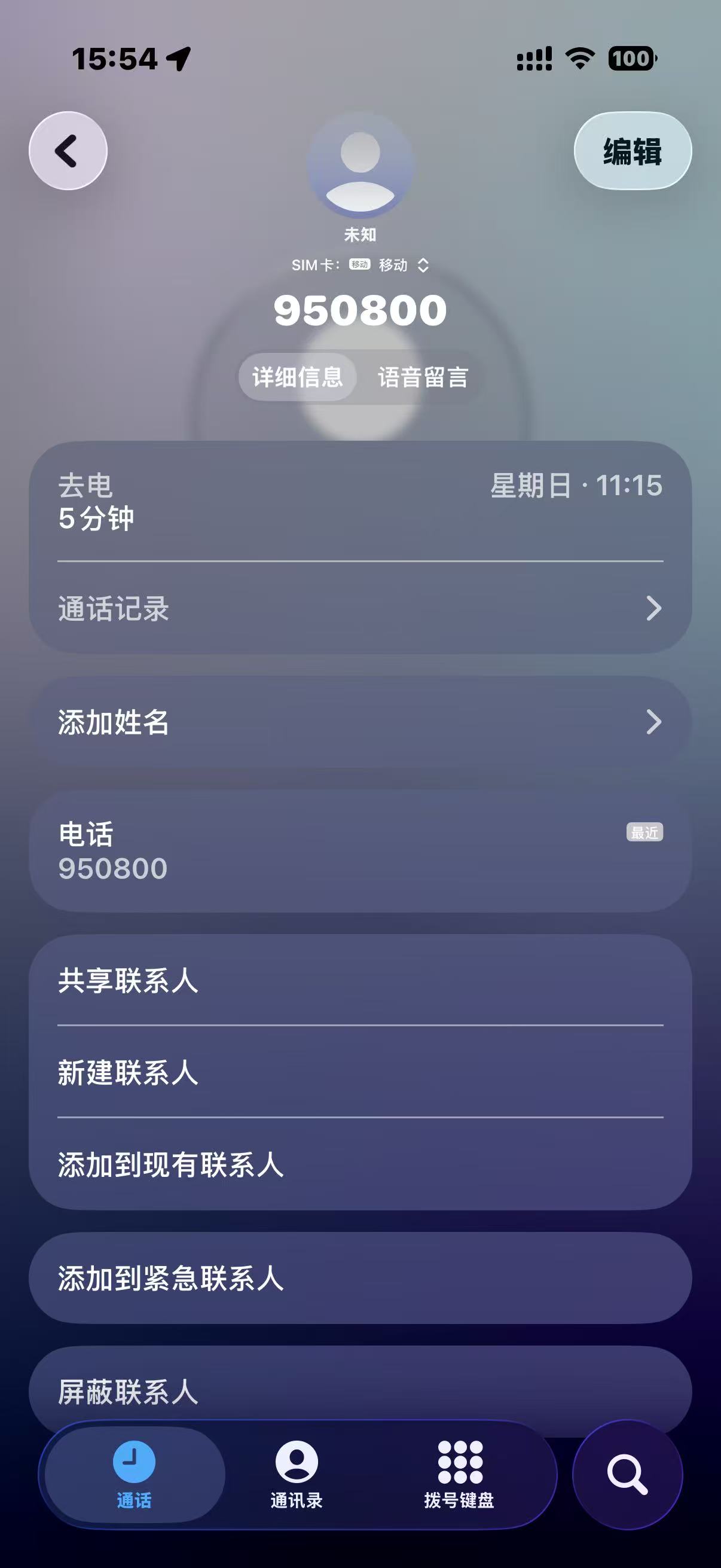Image resolution: width=721 pixels, height=1568 pixels.
Task: Tap 屏蔽联系人 to block this caller
Action: (x=360, y=1390)
